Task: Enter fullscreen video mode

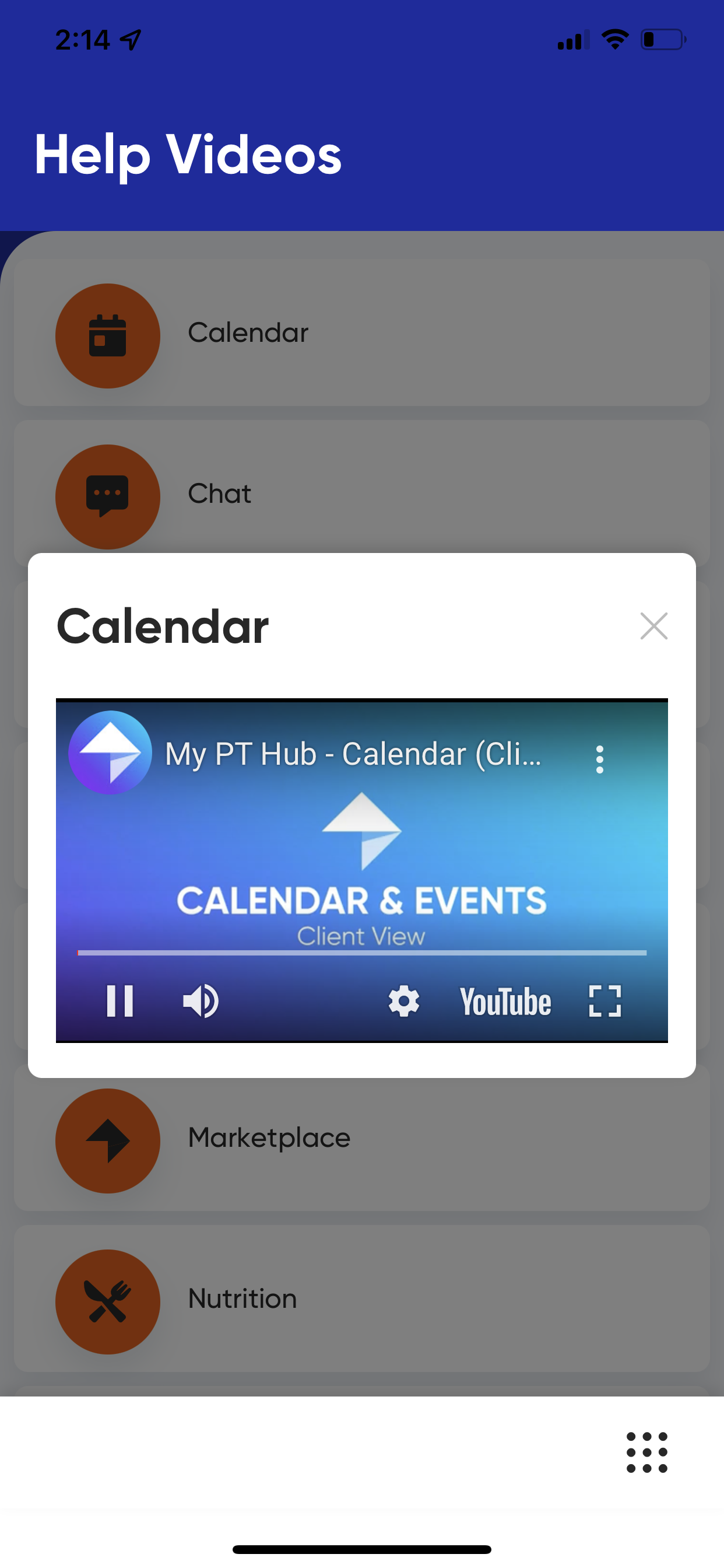Action: (x=604, y=1000)
